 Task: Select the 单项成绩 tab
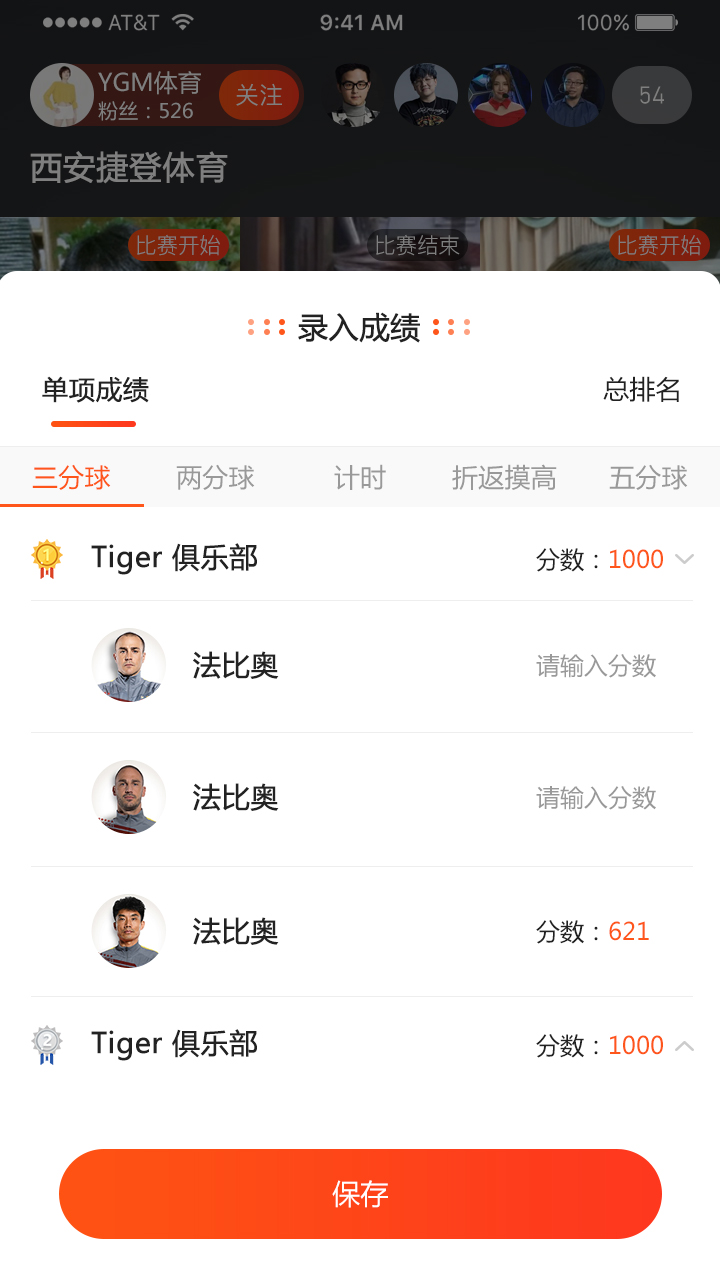coord(95,390)
